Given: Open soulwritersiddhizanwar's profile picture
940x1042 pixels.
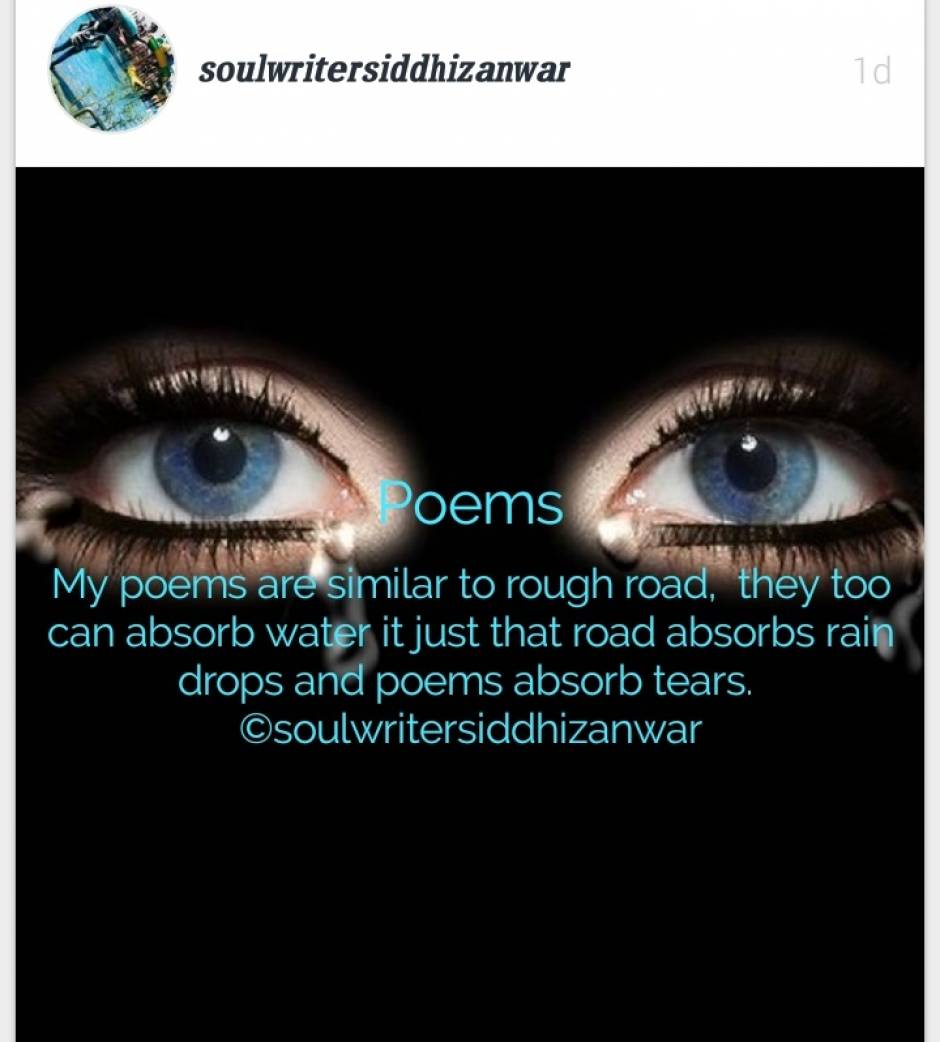Looking at the screenshot, I should 111,69.
